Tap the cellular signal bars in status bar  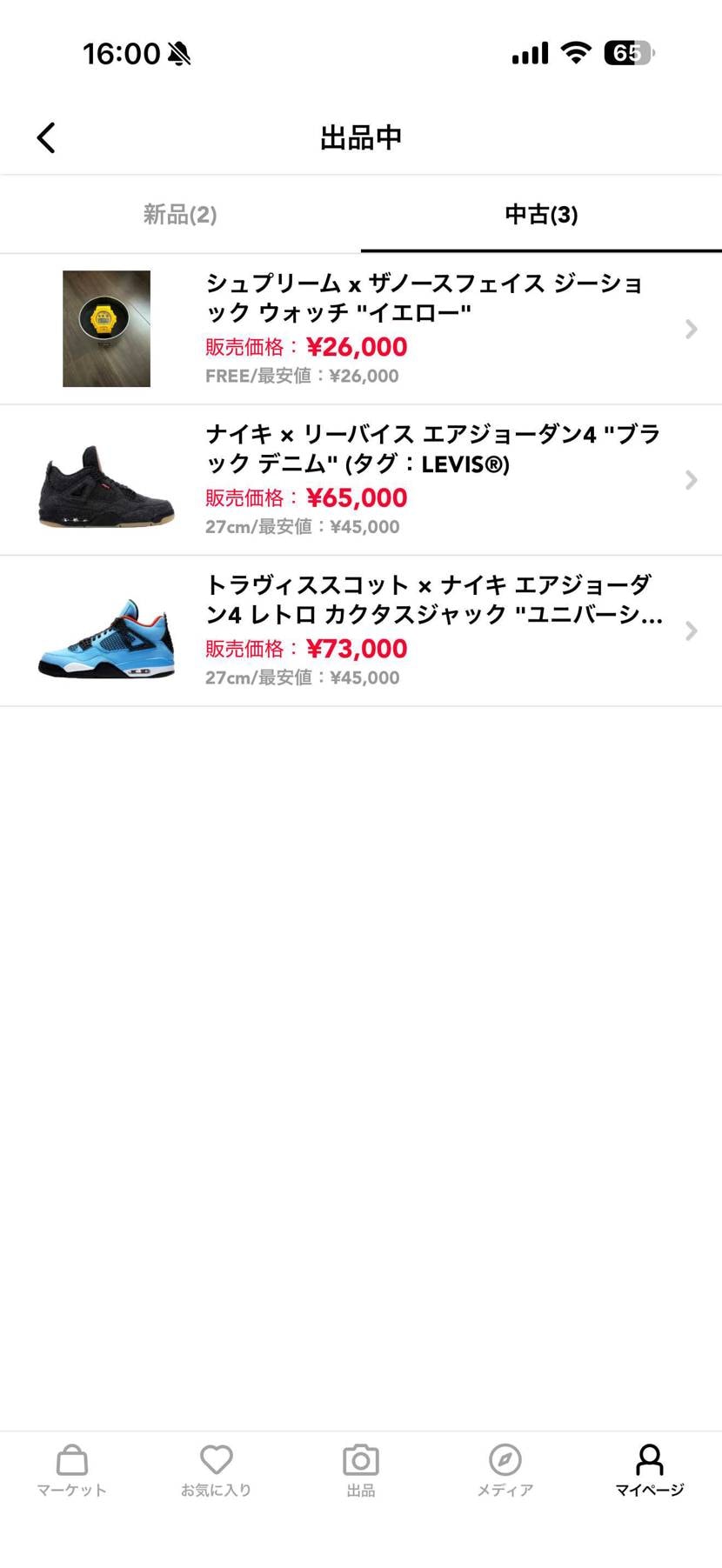click(530, 52)
